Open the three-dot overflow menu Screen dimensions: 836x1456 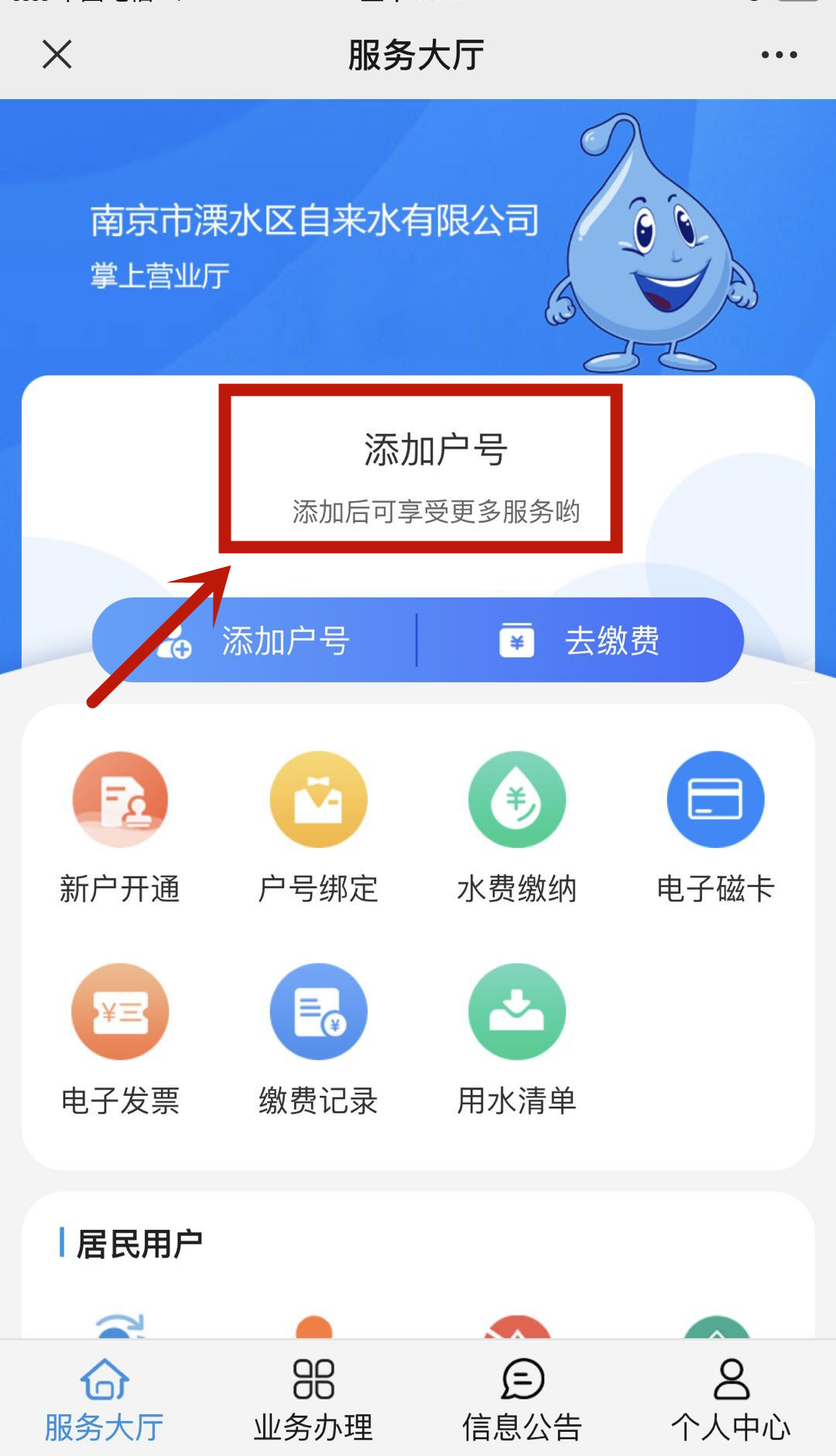click(779, 55)
